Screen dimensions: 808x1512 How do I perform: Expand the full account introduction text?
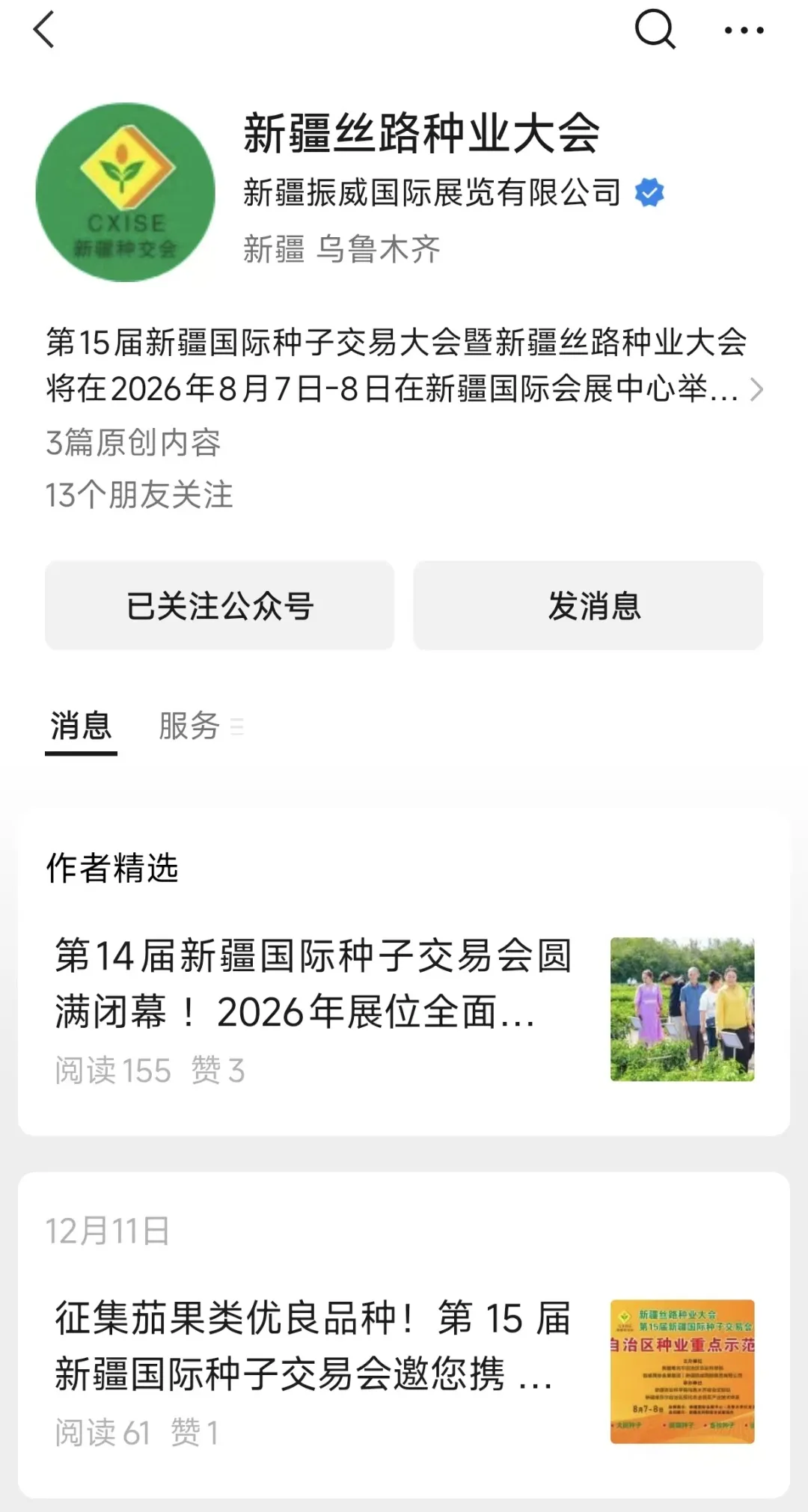click(758, 390)
